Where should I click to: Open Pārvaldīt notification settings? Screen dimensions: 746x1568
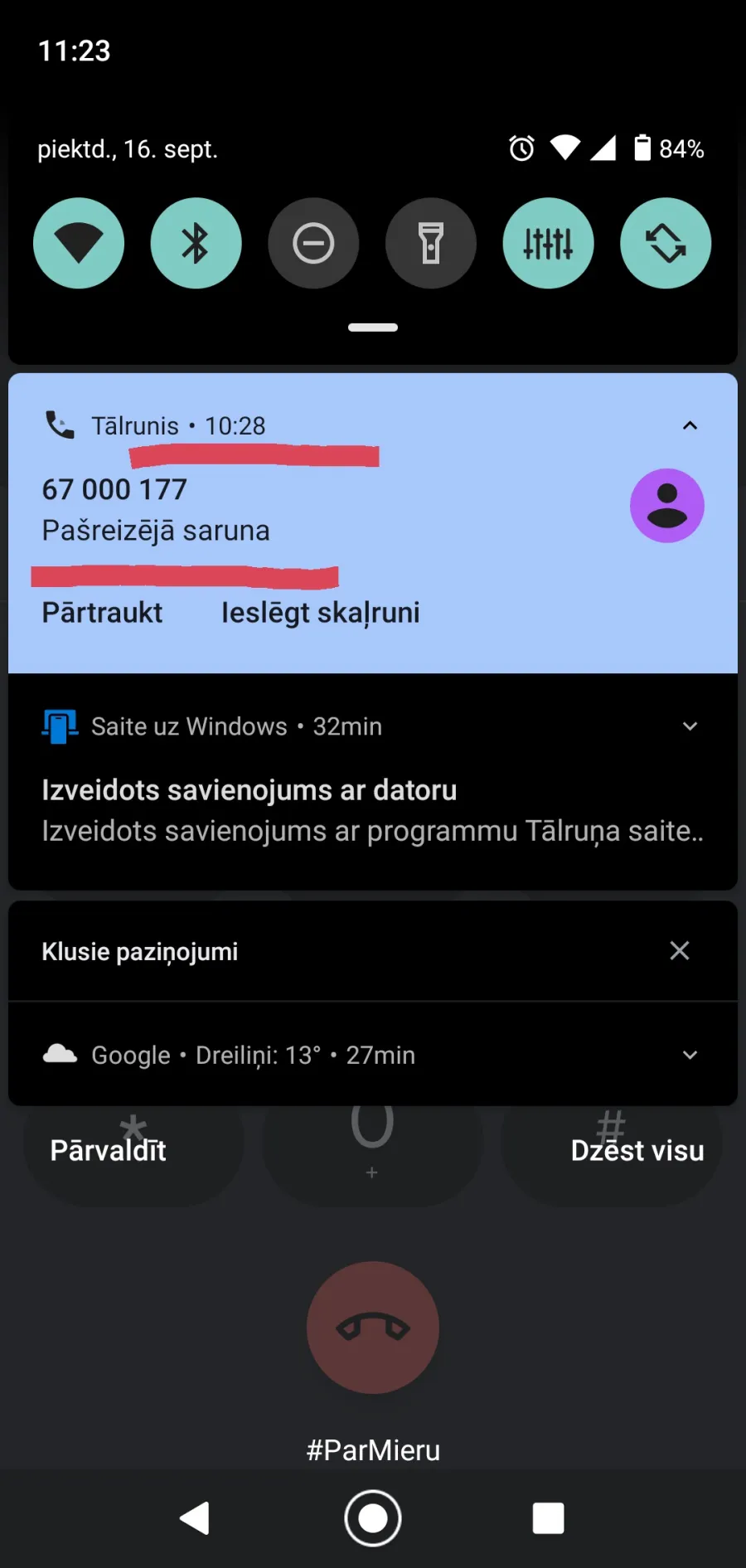[108, 1150]
